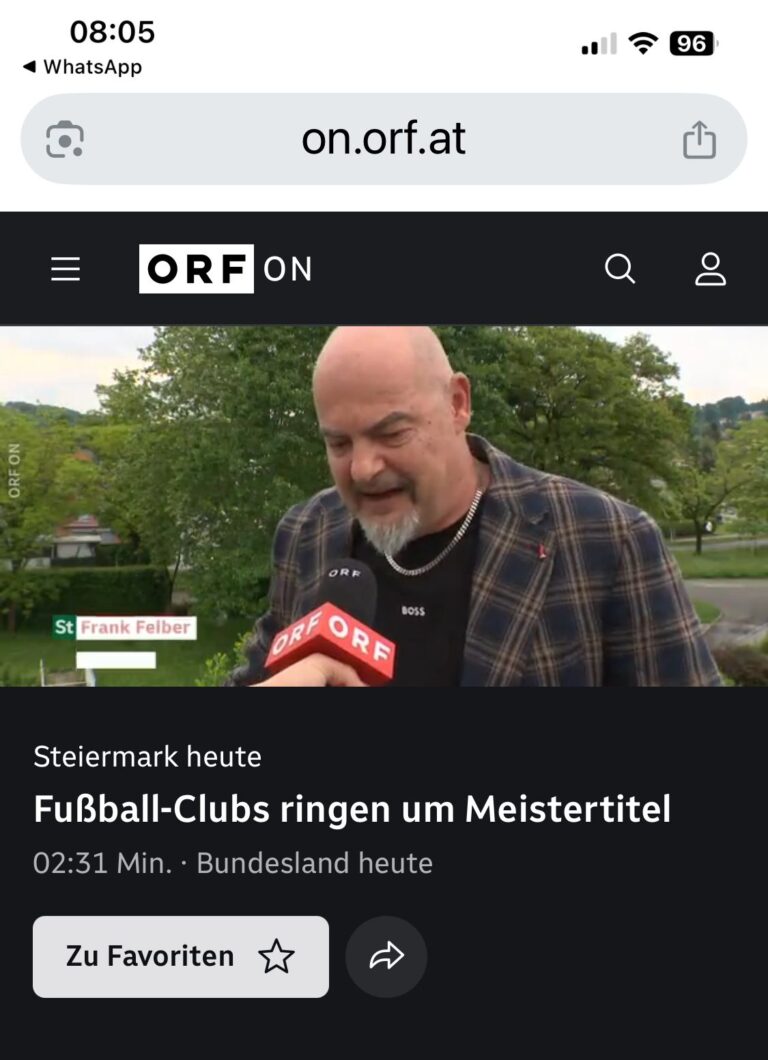This screenshot has height=1060, width=768.
Task: Add video with Zu Favoriten button
Action: point(180,957)
